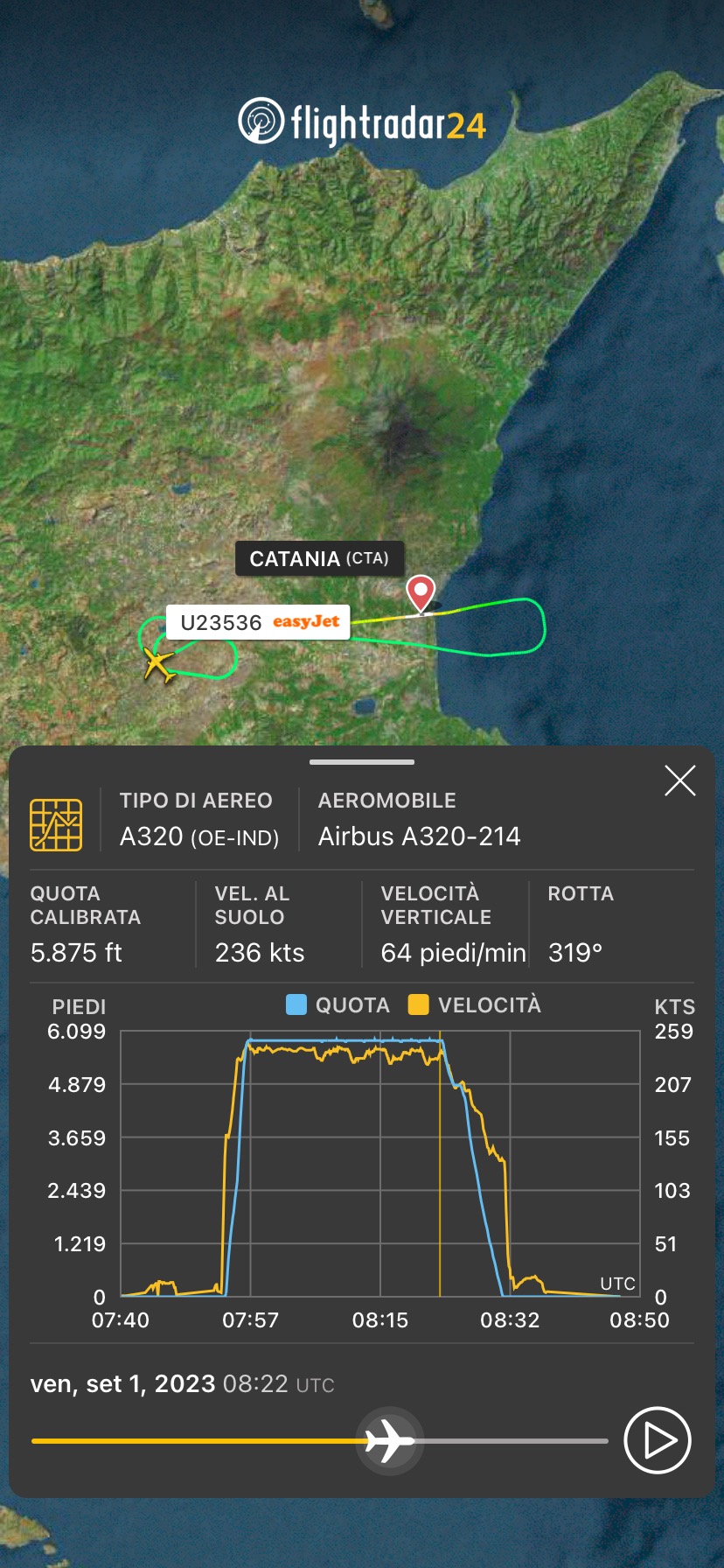The height and width of the screenshot is (1568, 724).
Task: Close the flight details panel
Action: pos(679,780)
